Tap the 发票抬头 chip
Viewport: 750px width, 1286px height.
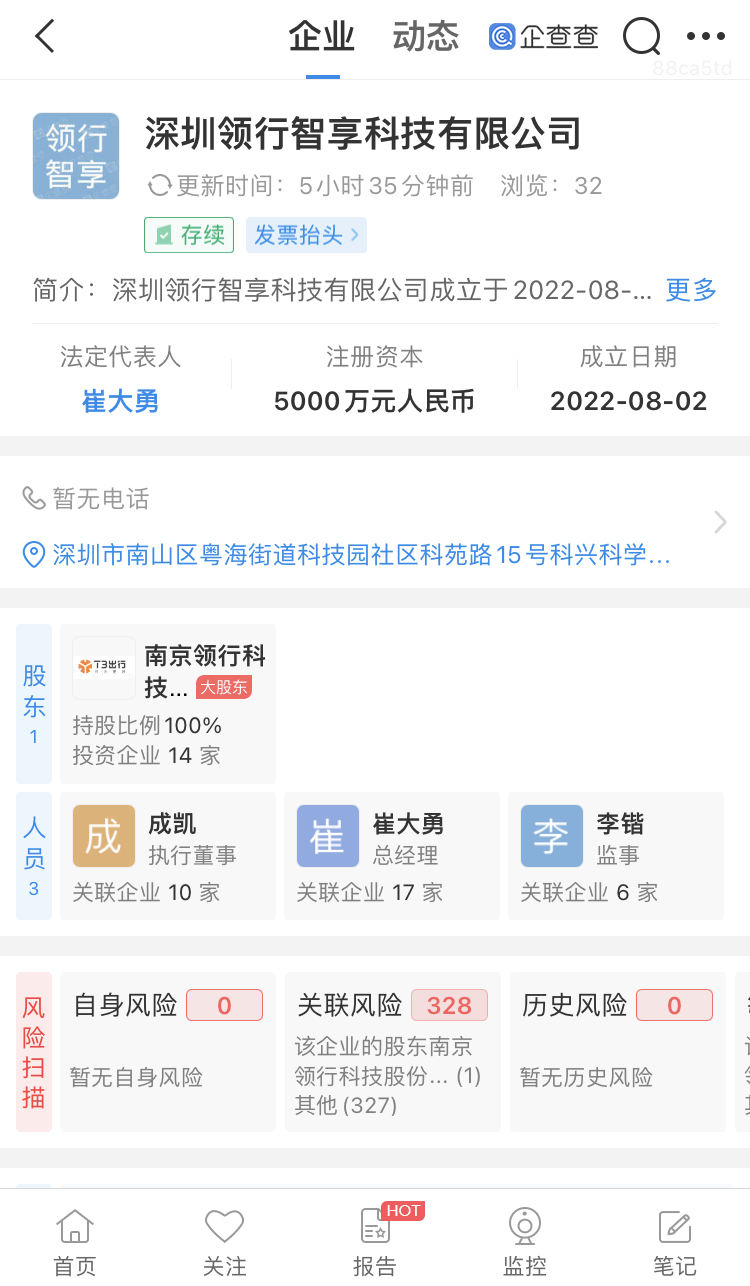306,235
